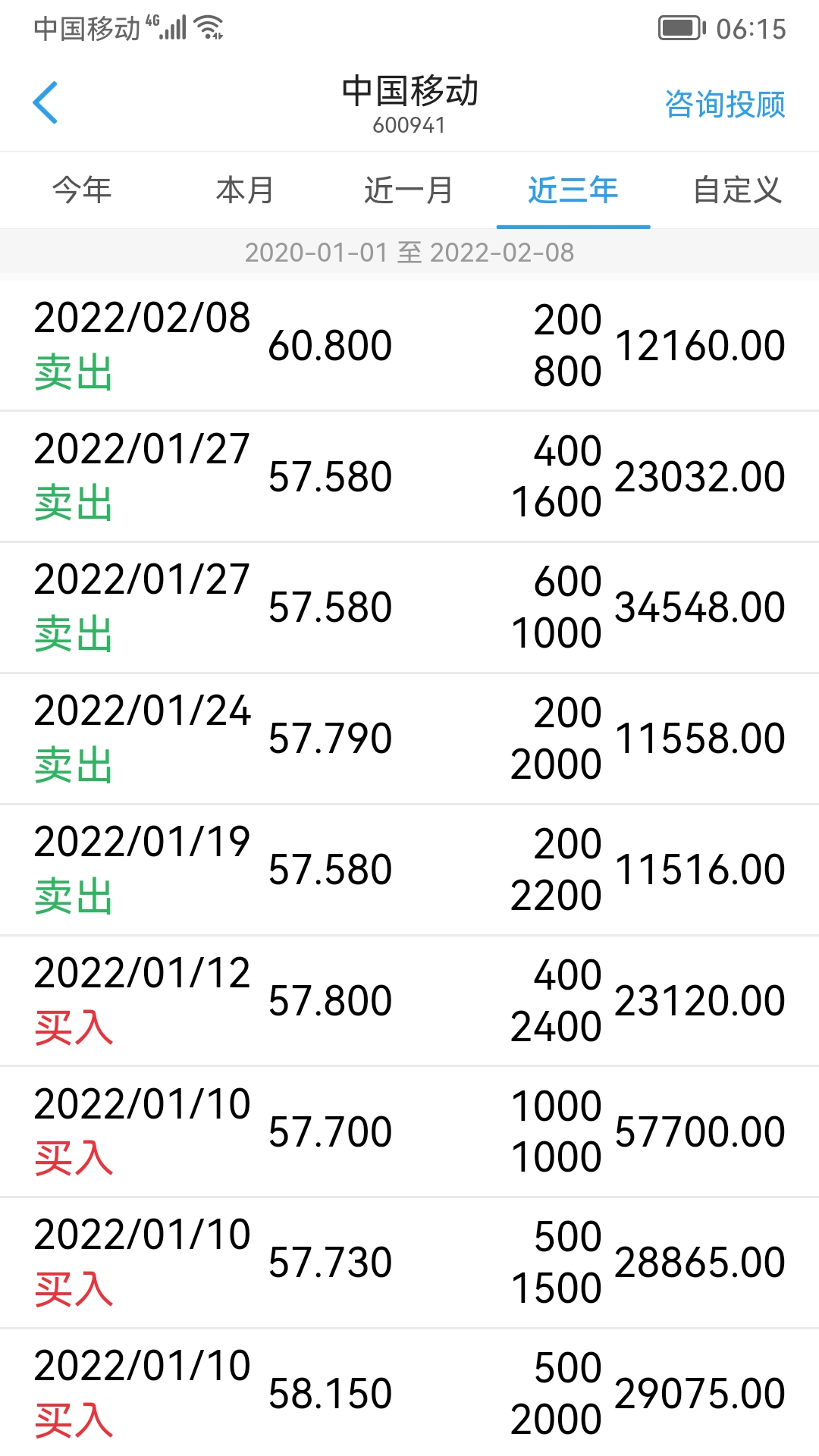The height and width of the screenshot is (1456, 819).
Task: Choose the 自定义 date range tab
Action: click(x=736, y=190)
